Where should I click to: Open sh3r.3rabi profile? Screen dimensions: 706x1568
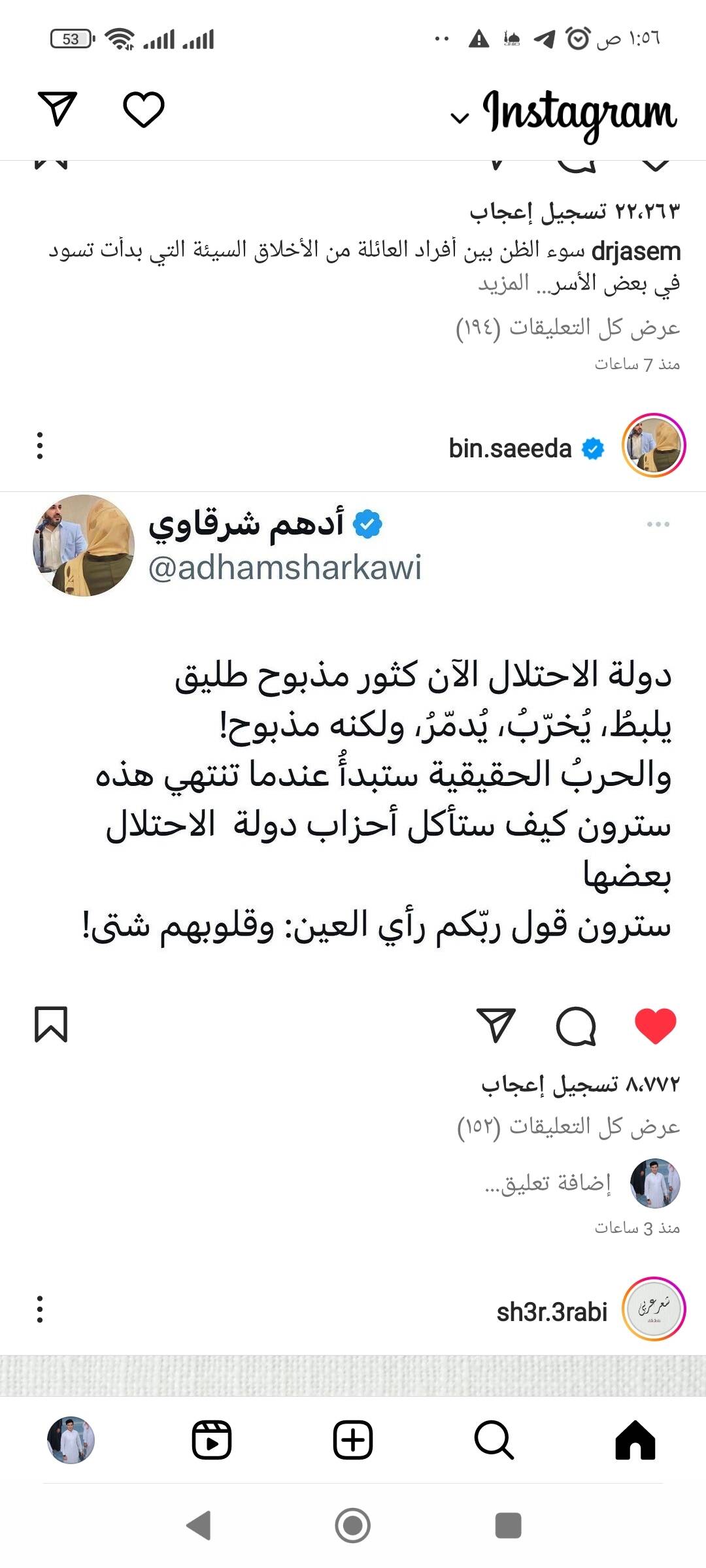tap(552, 1312)
